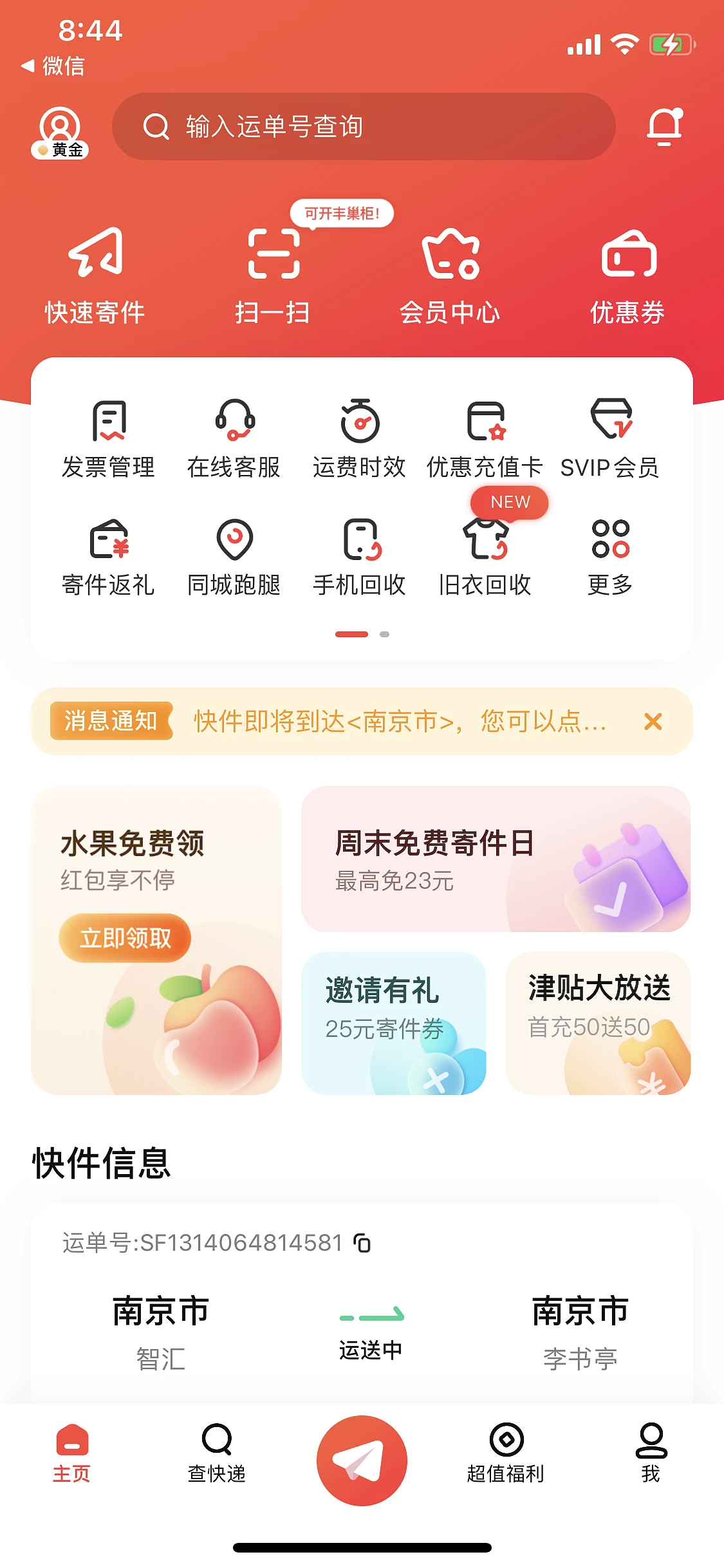Open 在线客服 online support
Viewport: 724px width, 1568px height.
(234, 439)
